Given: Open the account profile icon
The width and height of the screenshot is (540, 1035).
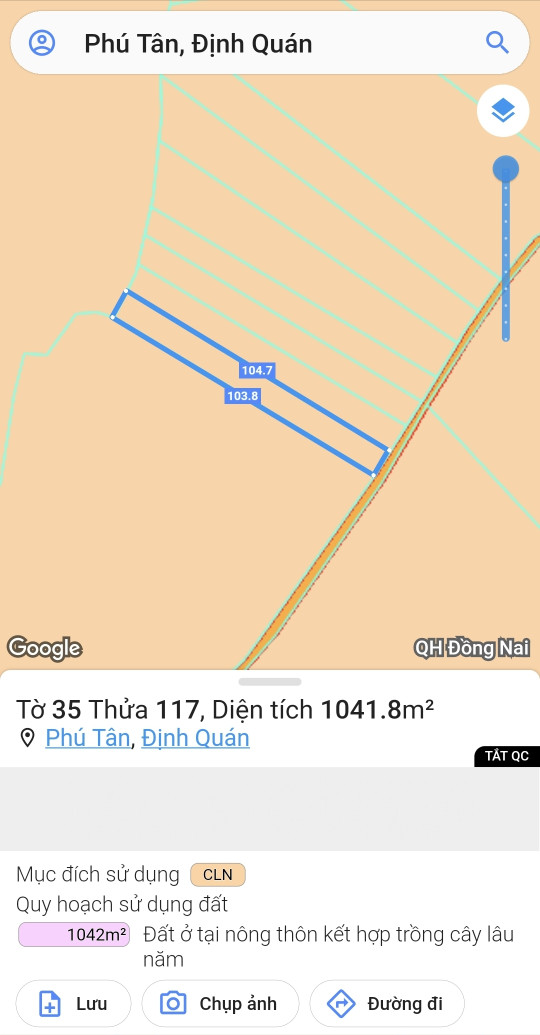Looking at the screenshot, I should point(42,43).
